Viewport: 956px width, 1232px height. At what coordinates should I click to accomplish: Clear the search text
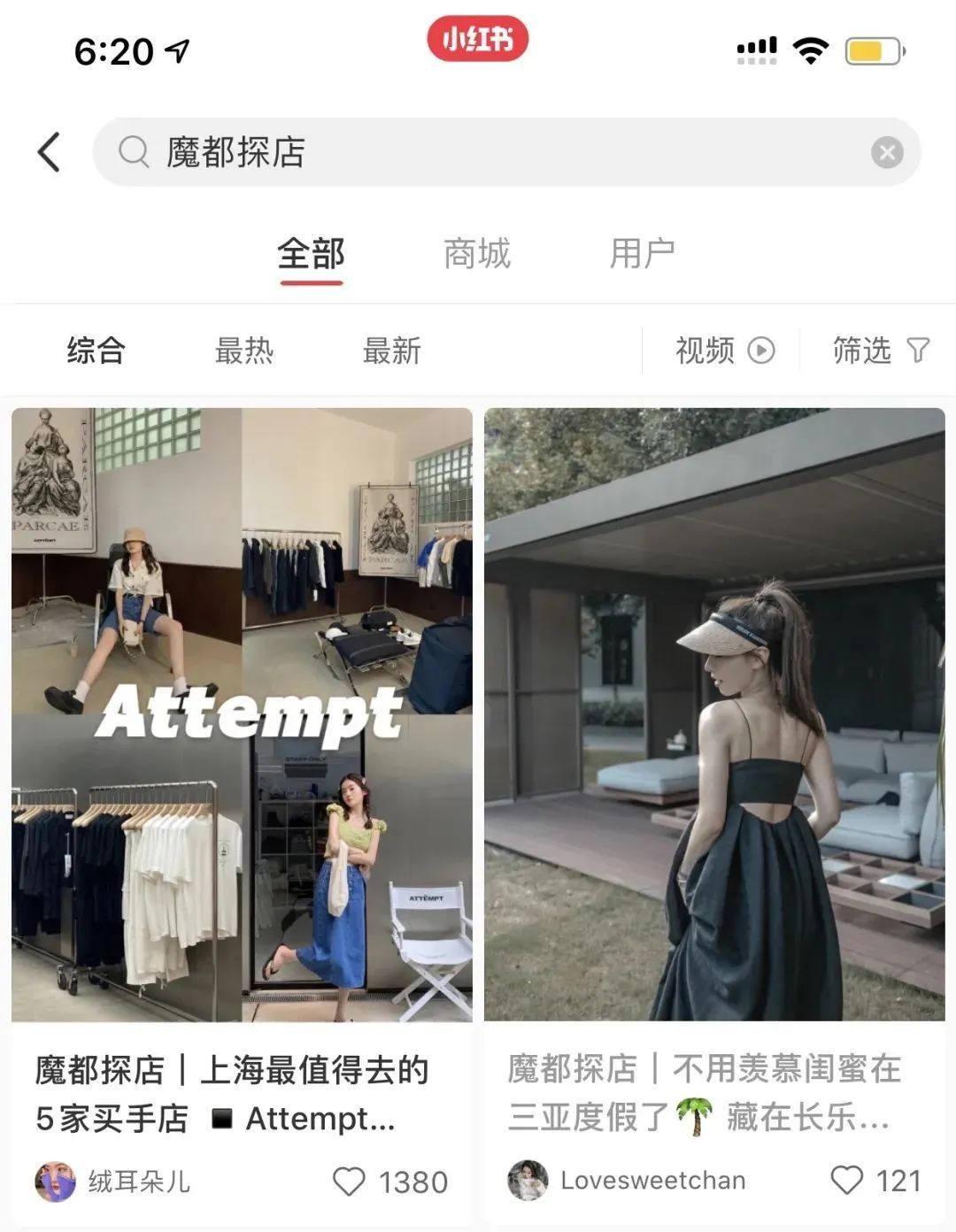(886, 152)
